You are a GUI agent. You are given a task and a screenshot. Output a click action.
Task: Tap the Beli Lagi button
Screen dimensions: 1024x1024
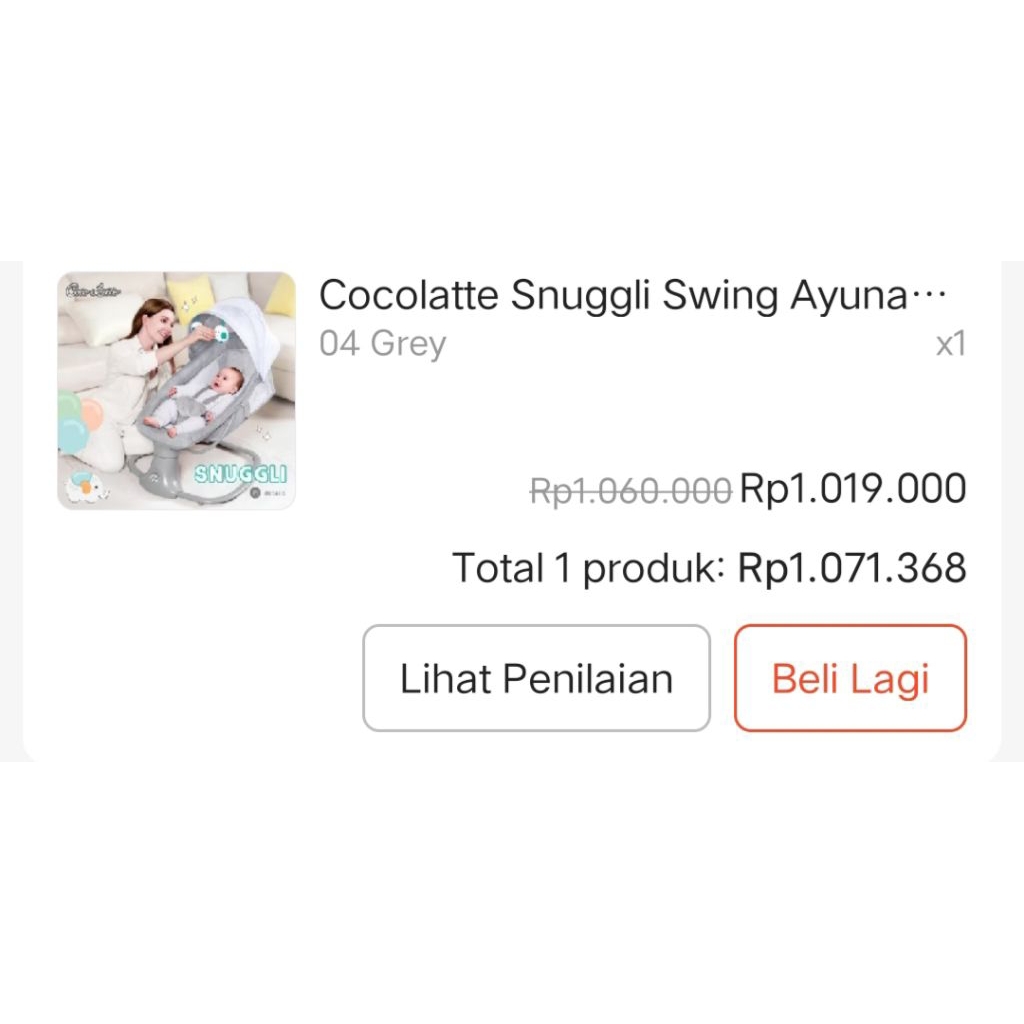850,679
